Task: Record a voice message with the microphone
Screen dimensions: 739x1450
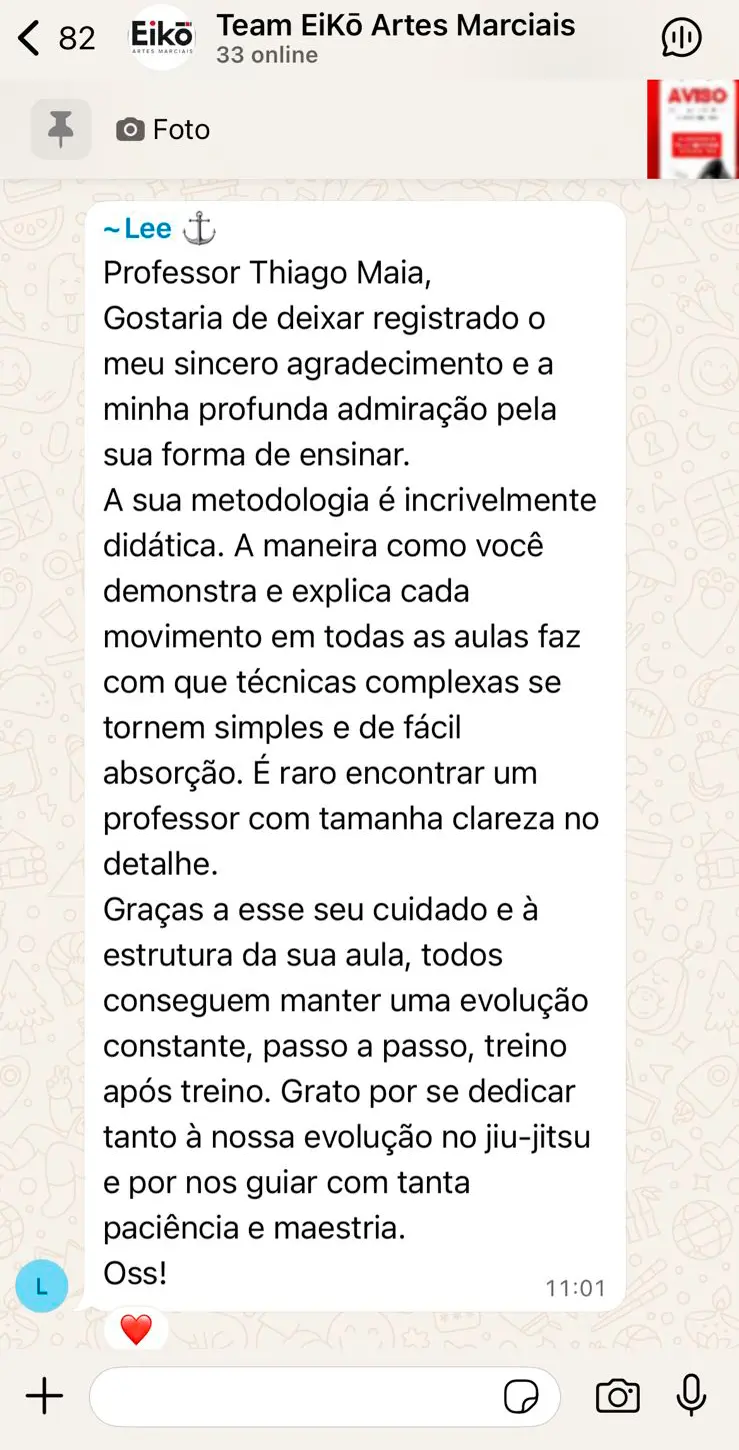Action: [691, 1396]
